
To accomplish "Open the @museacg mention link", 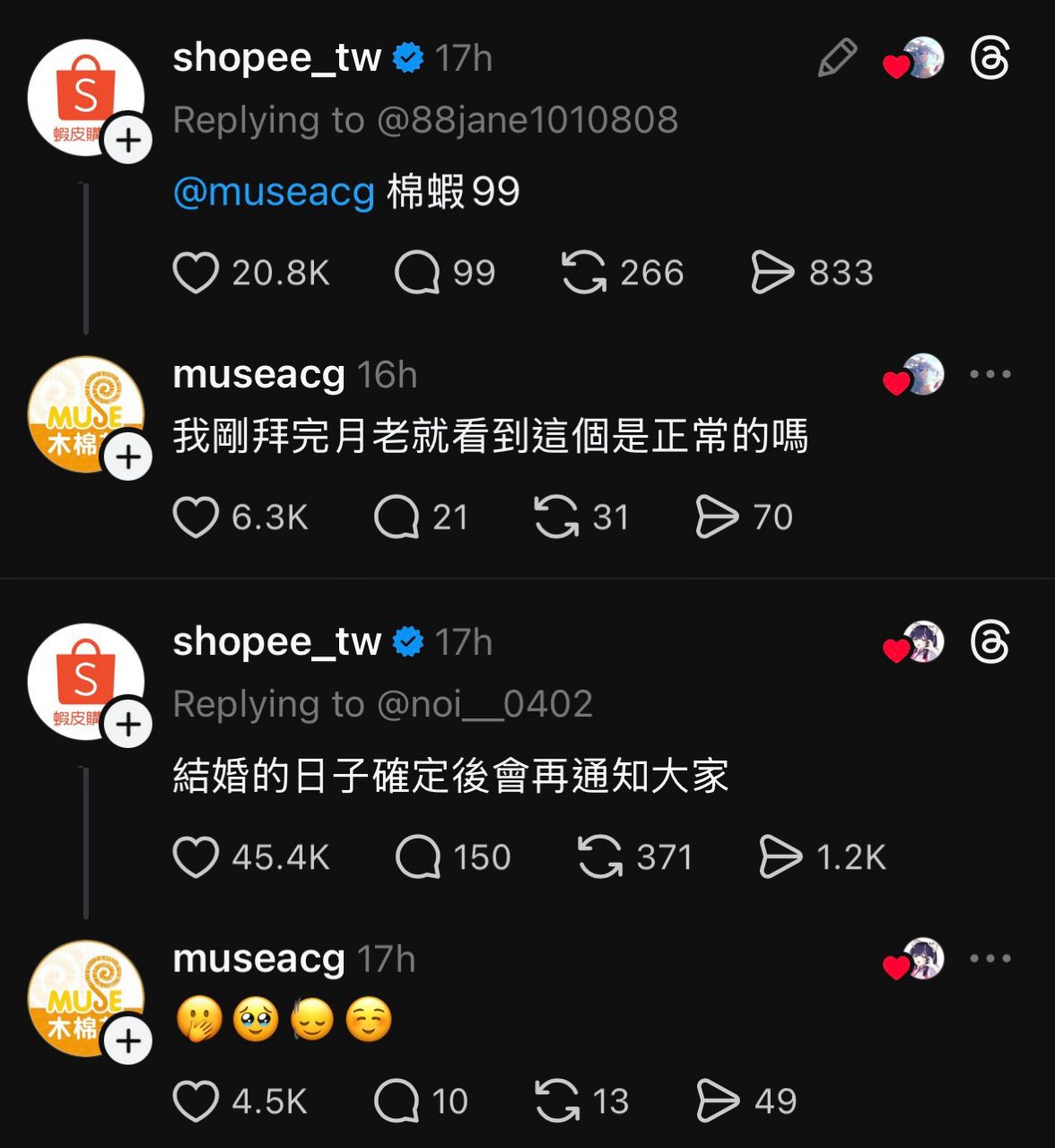I will tap(274, 192).
